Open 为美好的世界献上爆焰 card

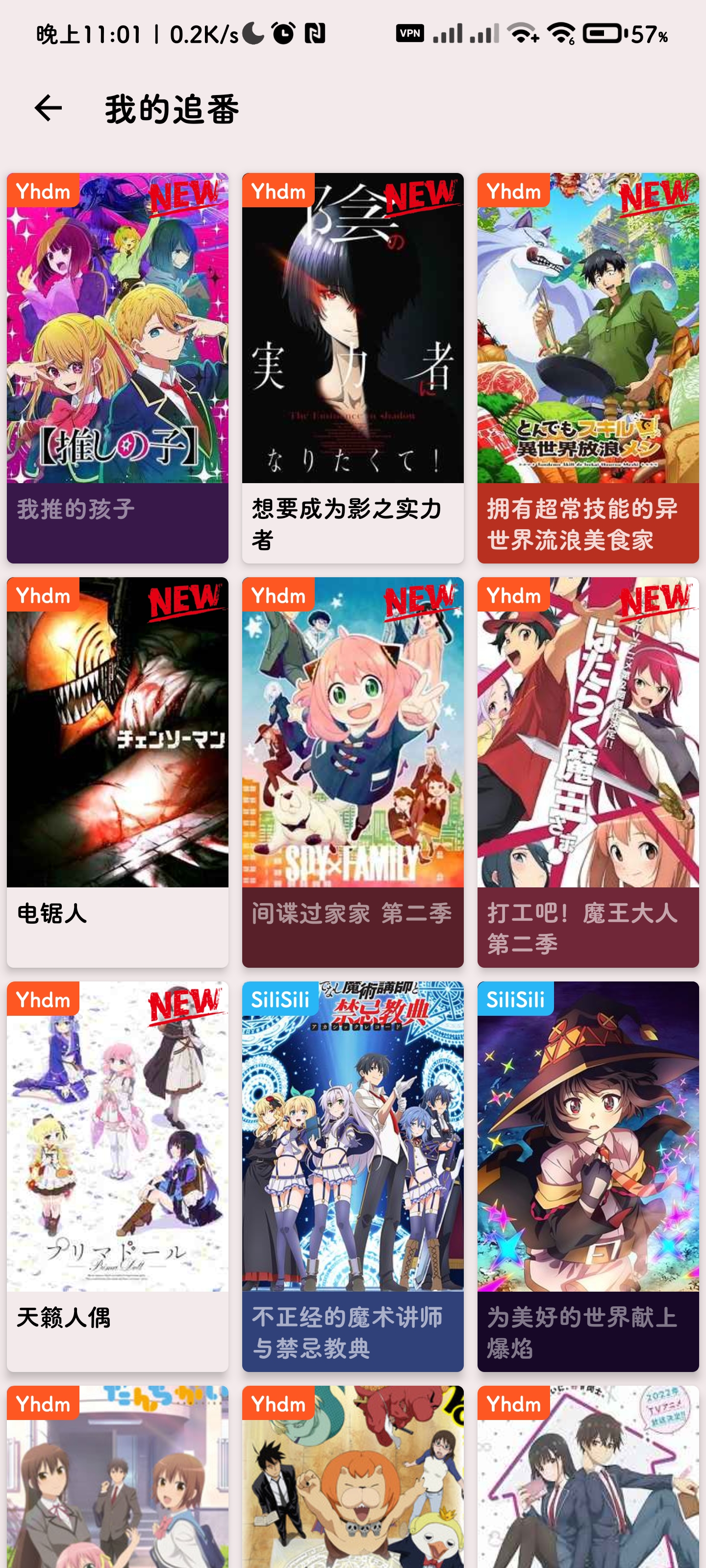click(x=588, y=1176)
